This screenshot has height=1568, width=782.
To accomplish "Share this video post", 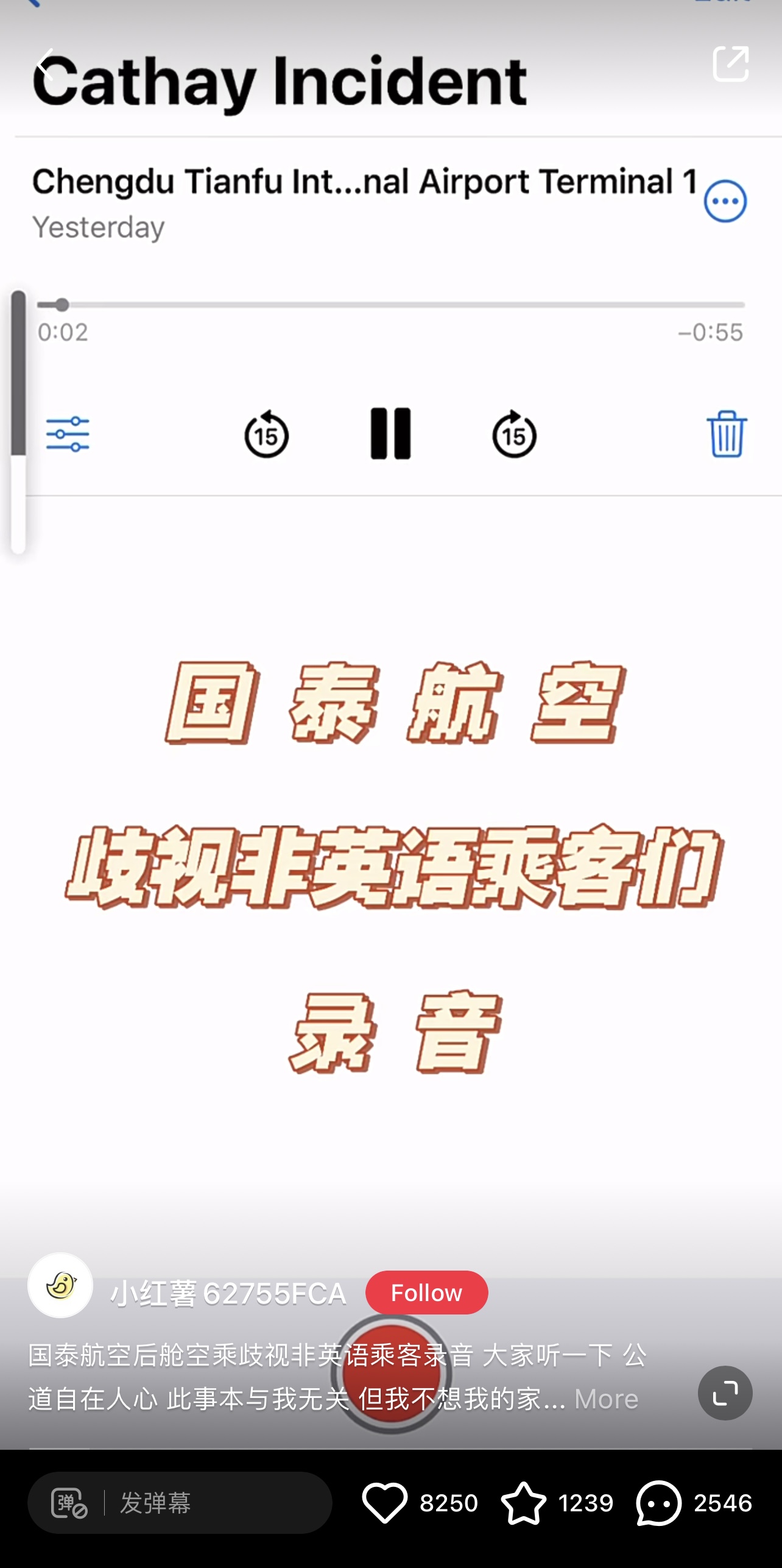I will 730,63.
